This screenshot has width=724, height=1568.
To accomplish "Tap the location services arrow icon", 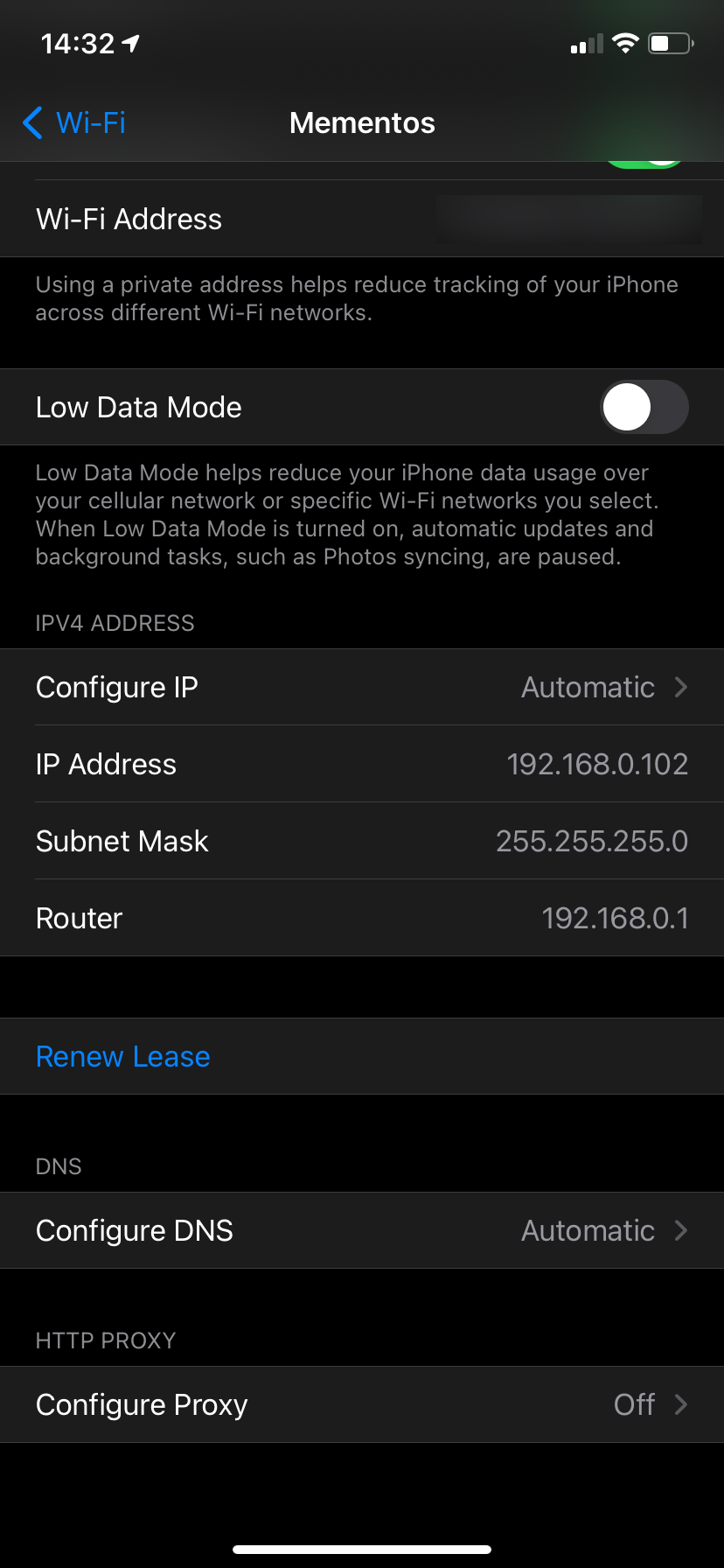I will [x=129, y=40].
